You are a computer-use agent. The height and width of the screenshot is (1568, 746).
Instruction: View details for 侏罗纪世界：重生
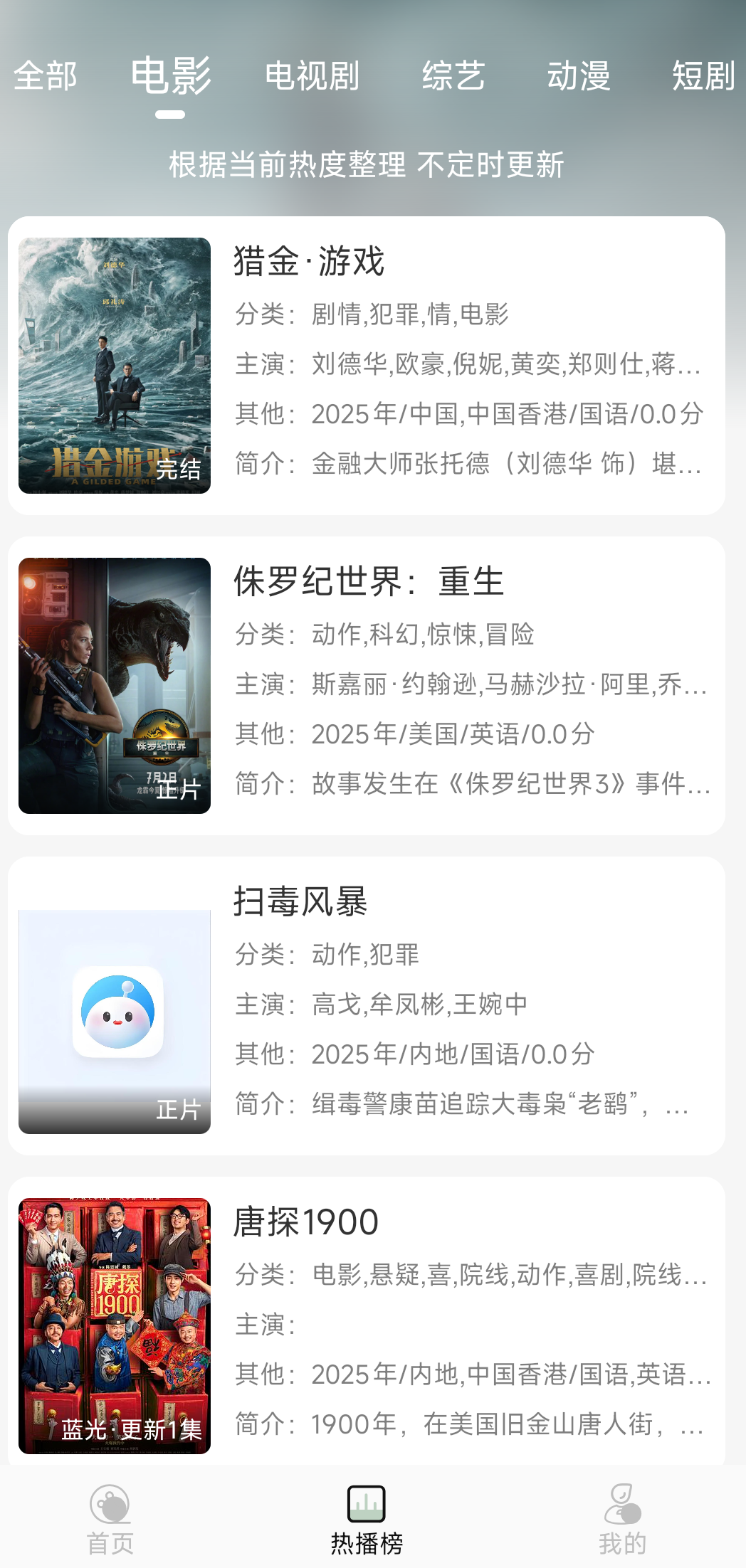(x=367, y=686)
